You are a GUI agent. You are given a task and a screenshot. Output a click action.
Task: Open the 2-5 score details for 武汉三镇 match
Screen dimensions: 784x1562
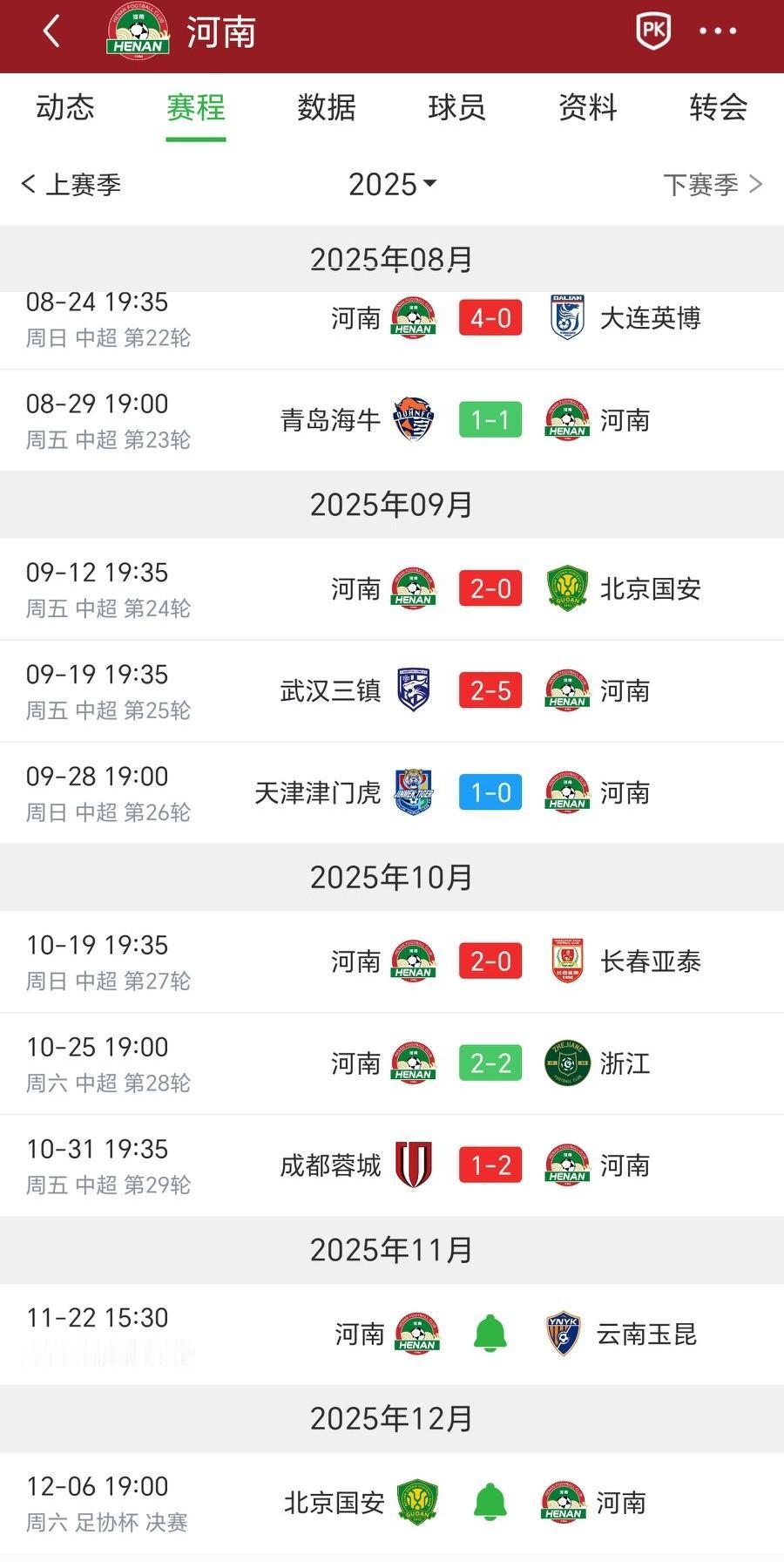click(490, 690)
